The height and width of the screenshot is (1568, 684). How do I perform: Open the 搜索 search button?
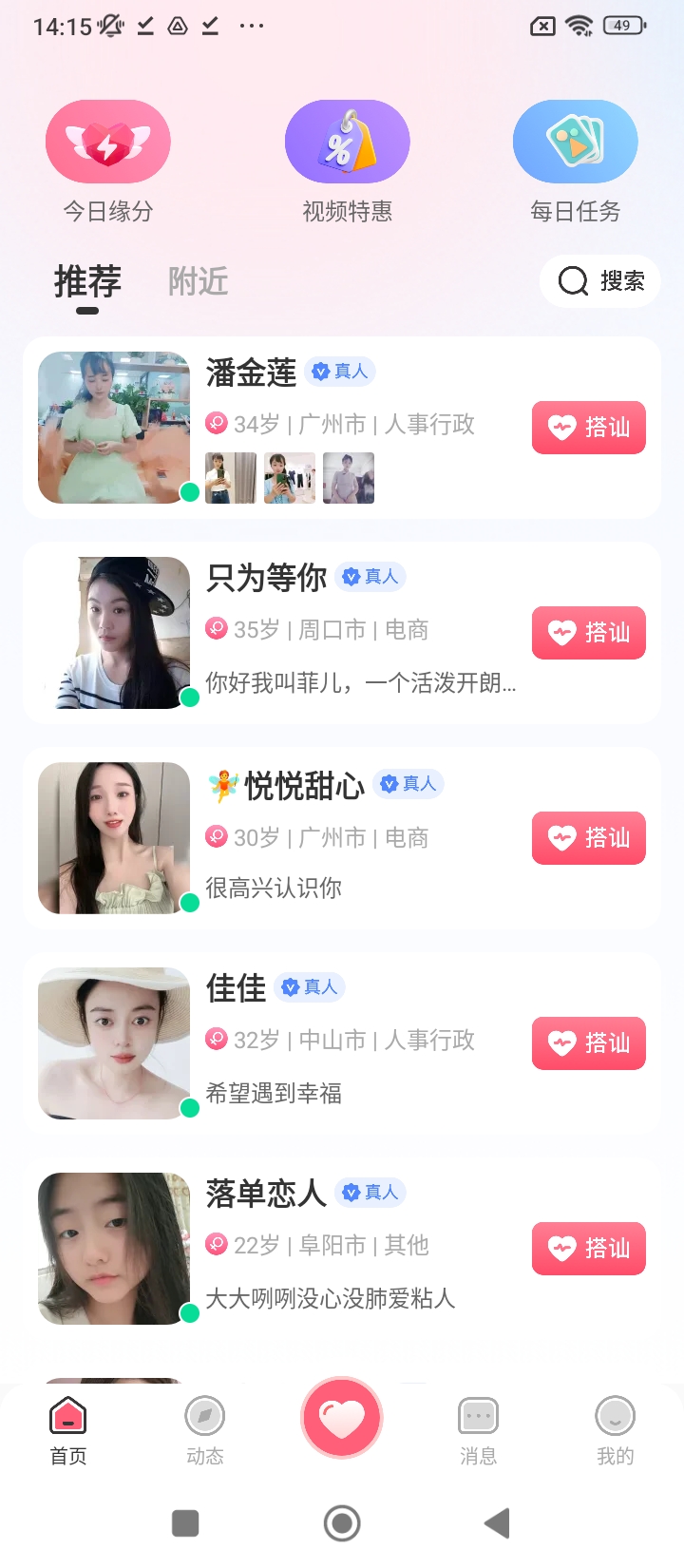(600, 281)
